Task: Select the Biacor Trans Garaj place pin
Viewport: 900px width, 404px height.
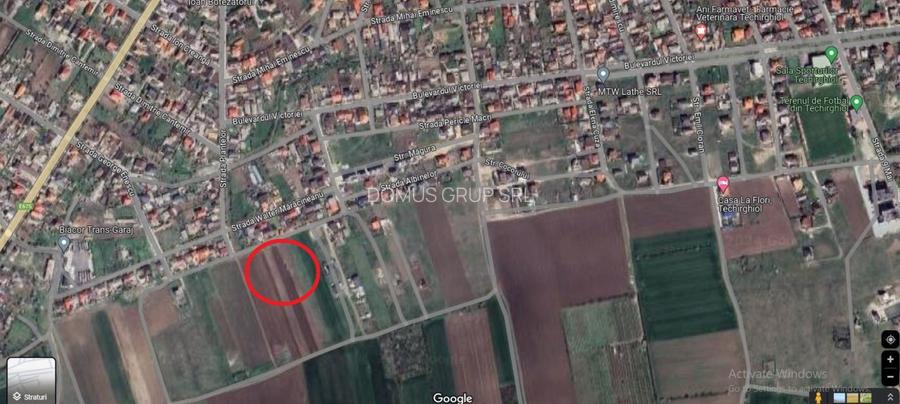Action: 64,242
